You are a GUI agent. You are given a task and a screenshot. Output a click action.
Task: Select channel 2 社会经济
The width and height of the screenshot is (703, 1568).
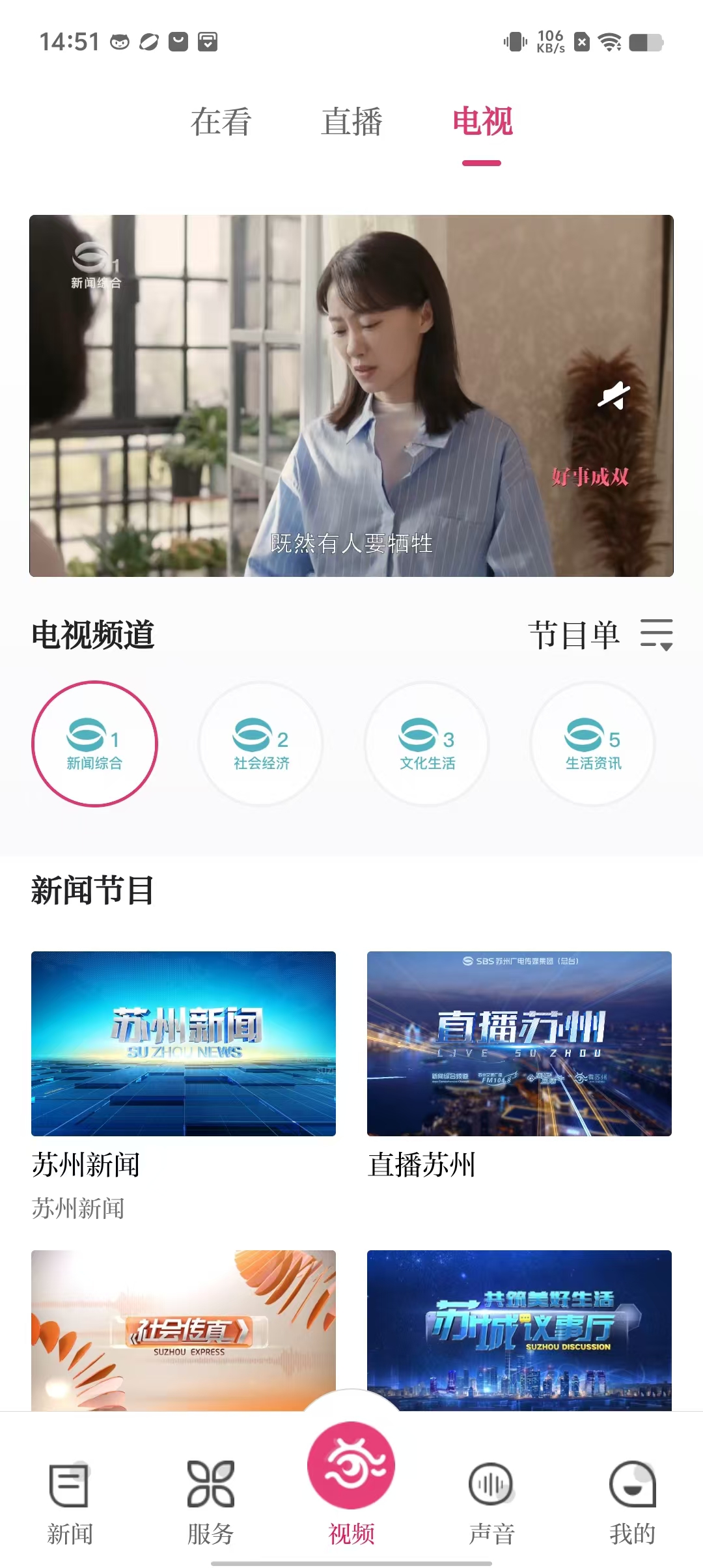[x=261, y=744]
